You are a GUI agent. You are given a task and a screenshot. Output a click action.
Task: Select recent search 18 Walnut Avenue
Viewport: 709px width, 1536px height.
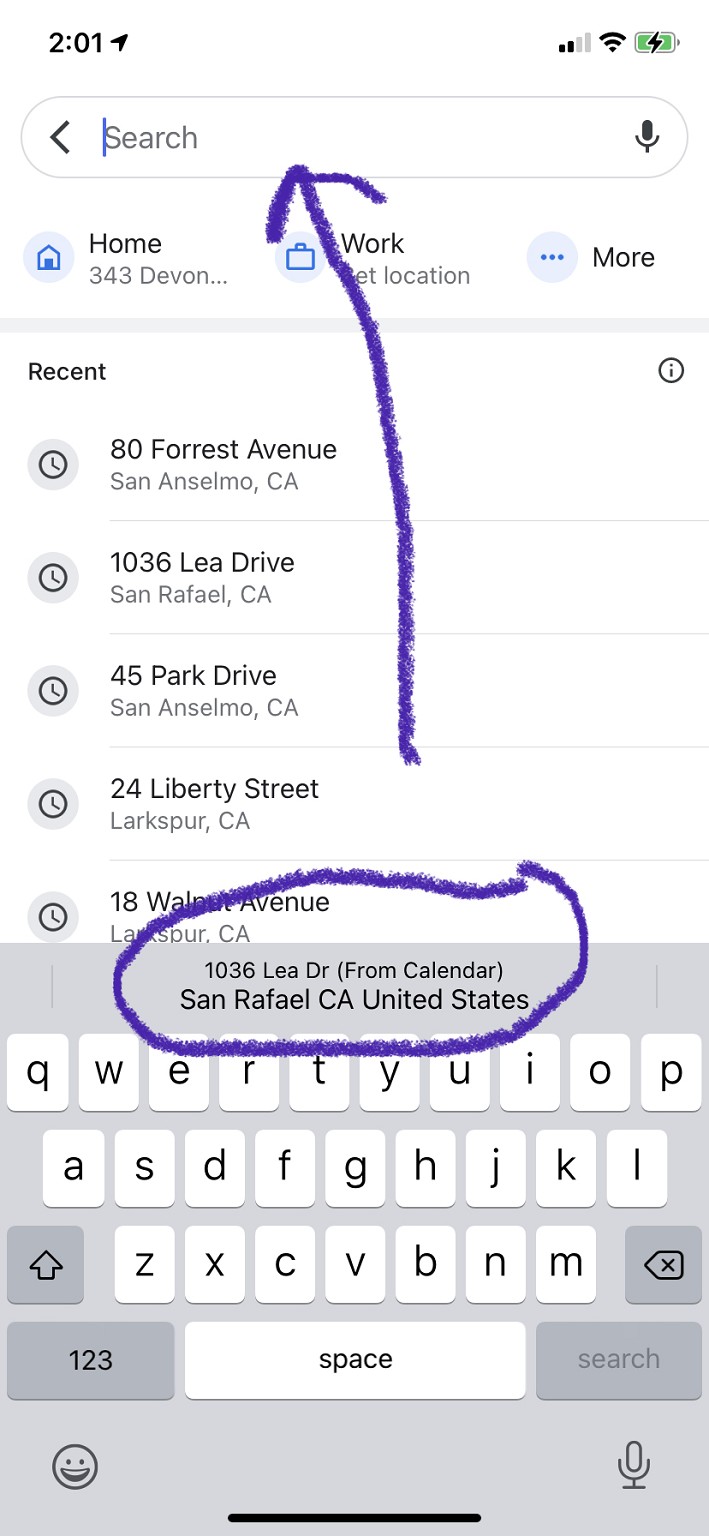tap(354, 903)
